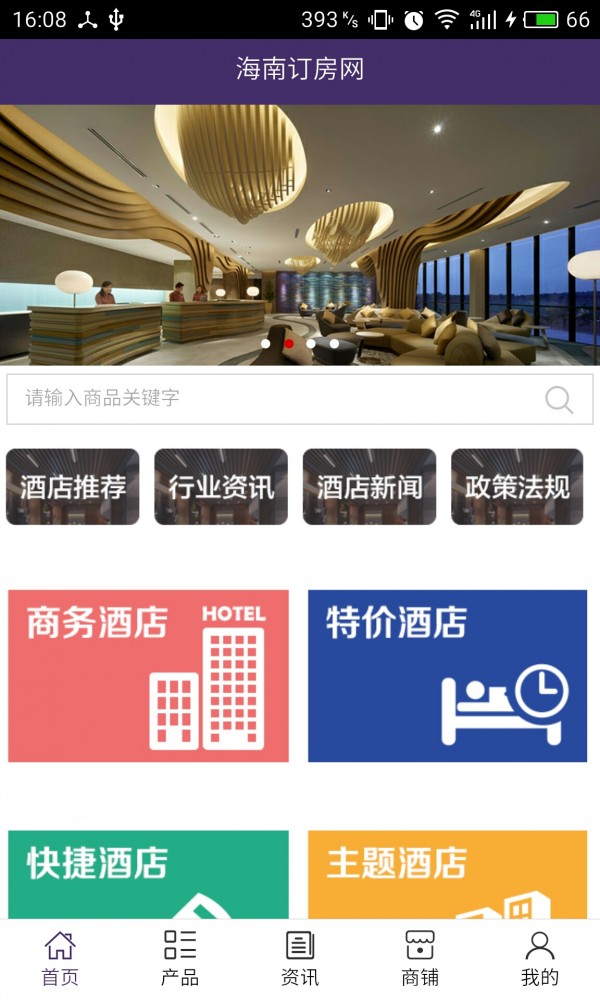Switch to the 资讯 tab
Screen dimensions: 600x1000
(300, 959)
